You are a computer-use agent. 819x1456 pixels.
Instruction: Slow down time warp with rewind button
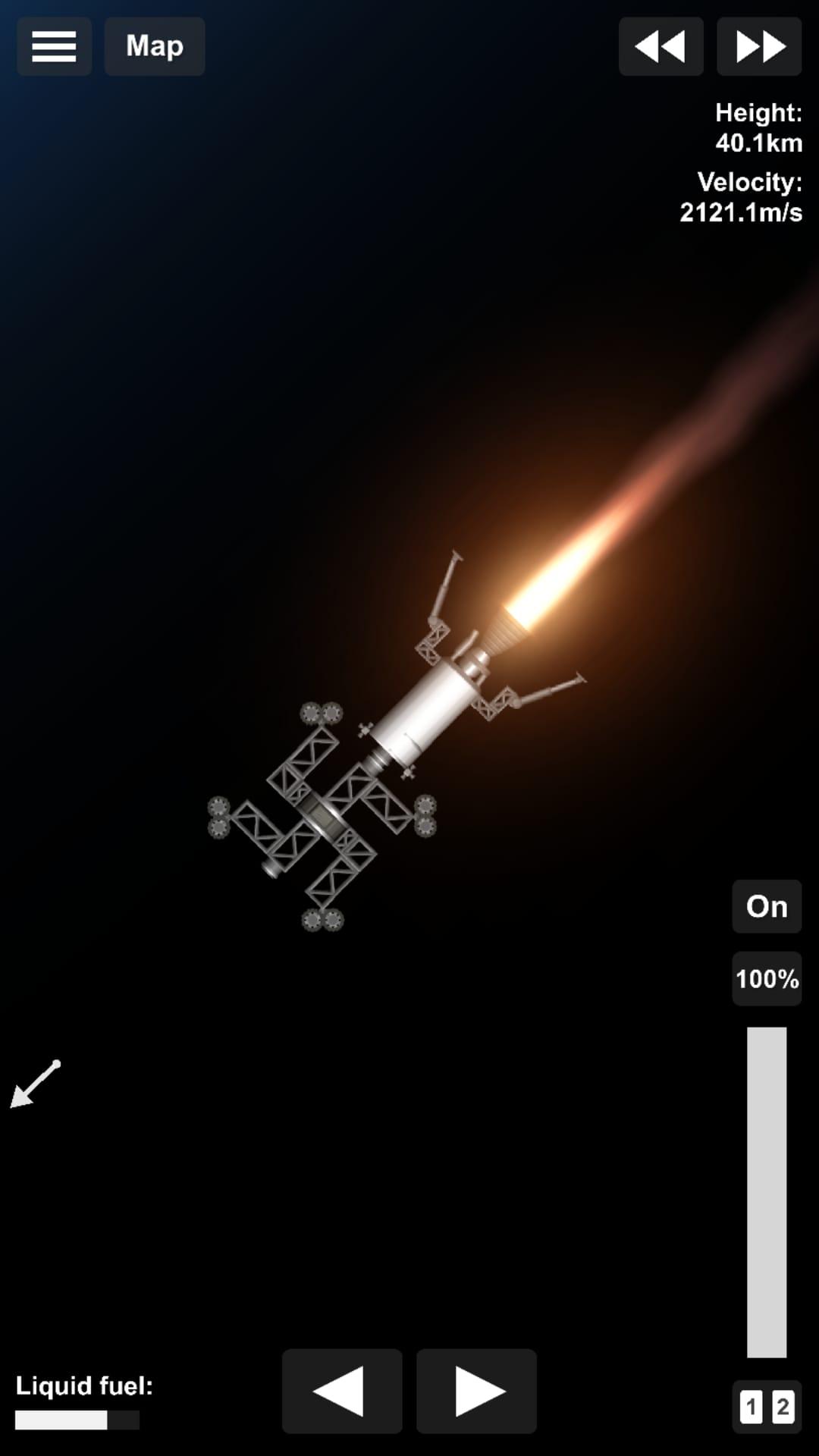(661, 46)
